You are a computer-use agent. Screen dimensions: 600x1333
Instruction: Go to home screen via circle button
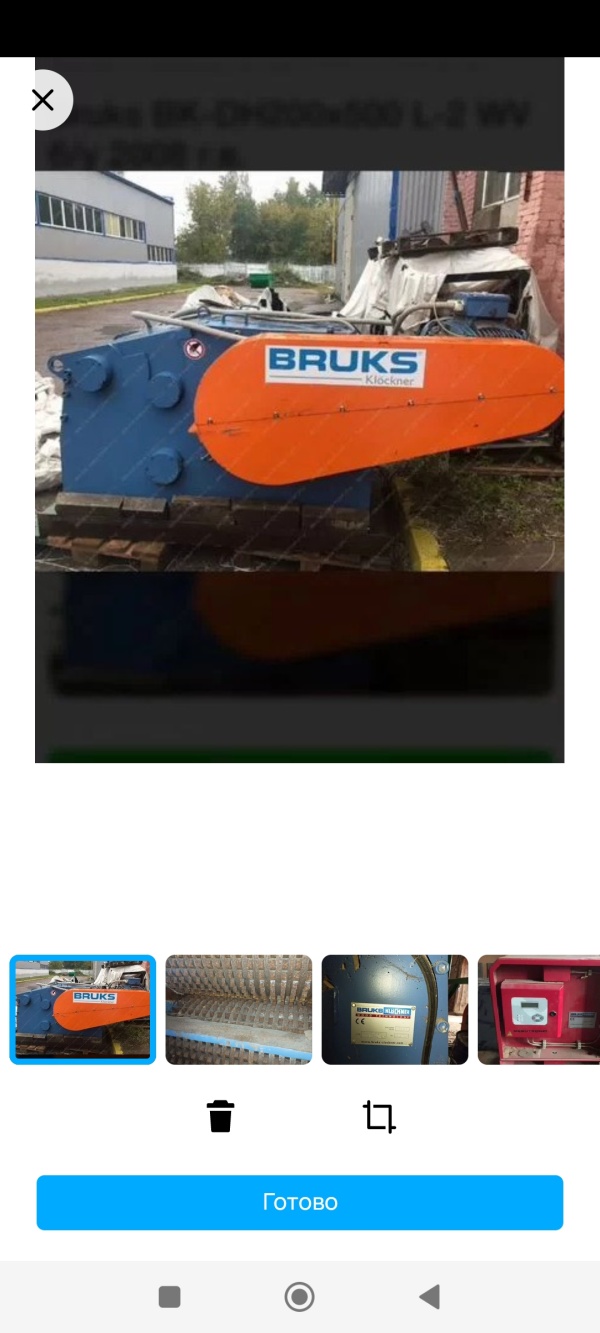coord(299,1297)
